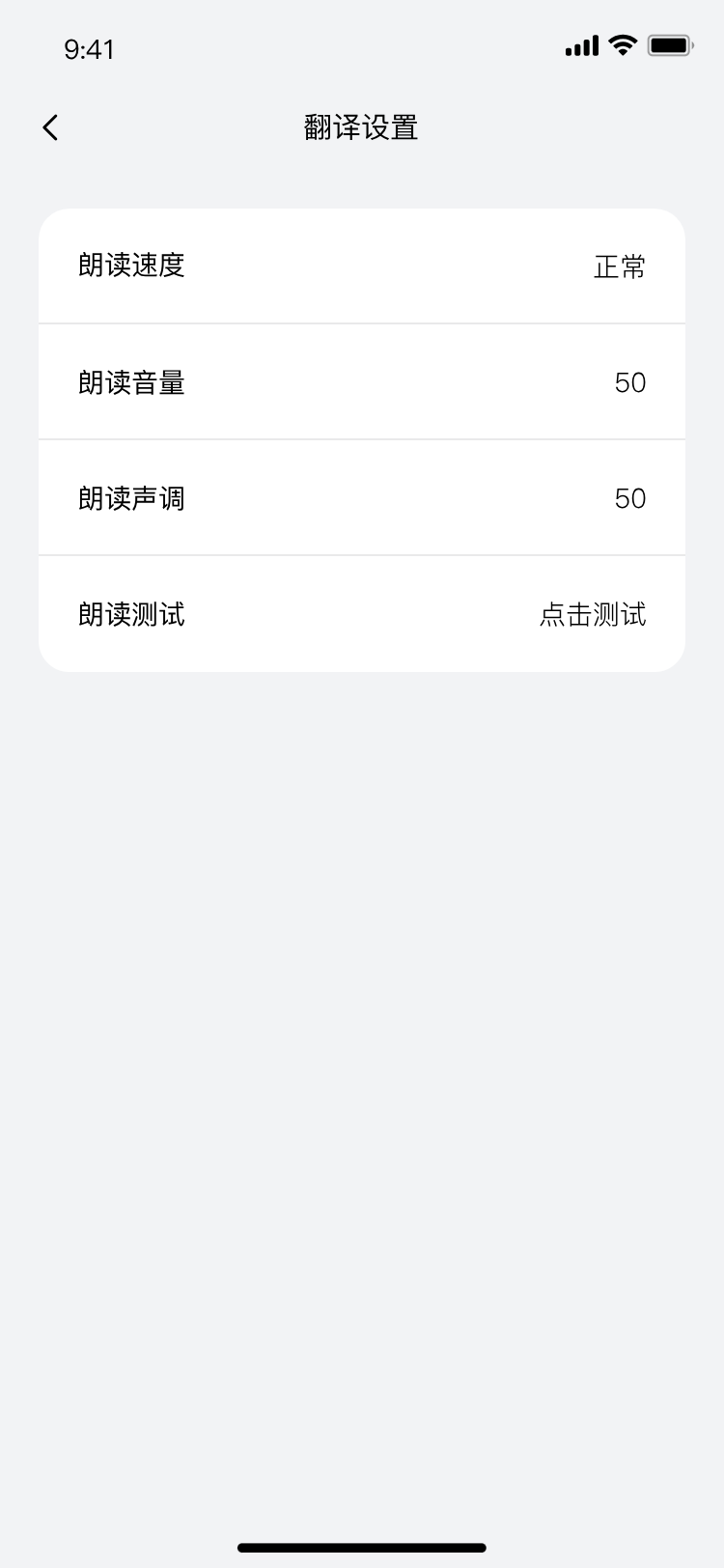Tap the 朗读速度 label text
This screenshot has width=724, height=1568.
(133, 266)
